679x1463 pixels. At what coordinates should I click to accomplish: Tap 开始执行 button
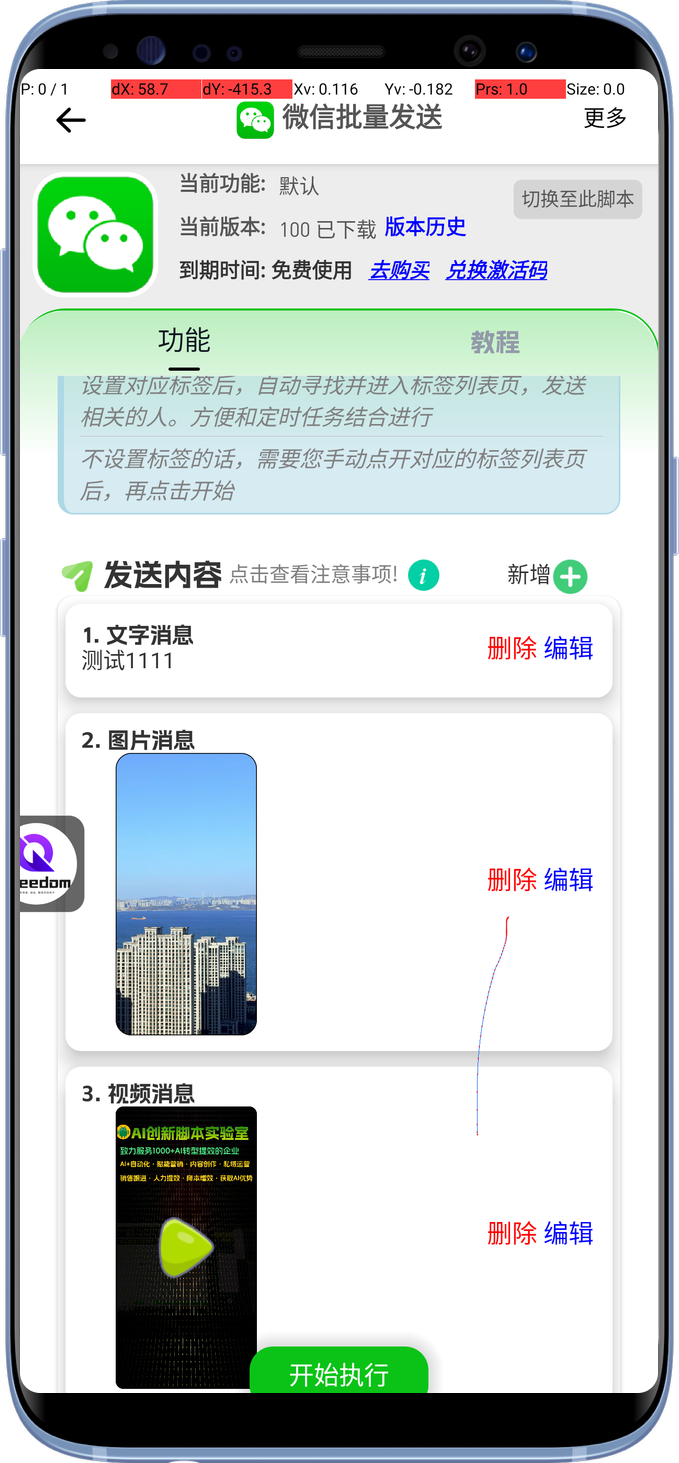pos(339,1374)
